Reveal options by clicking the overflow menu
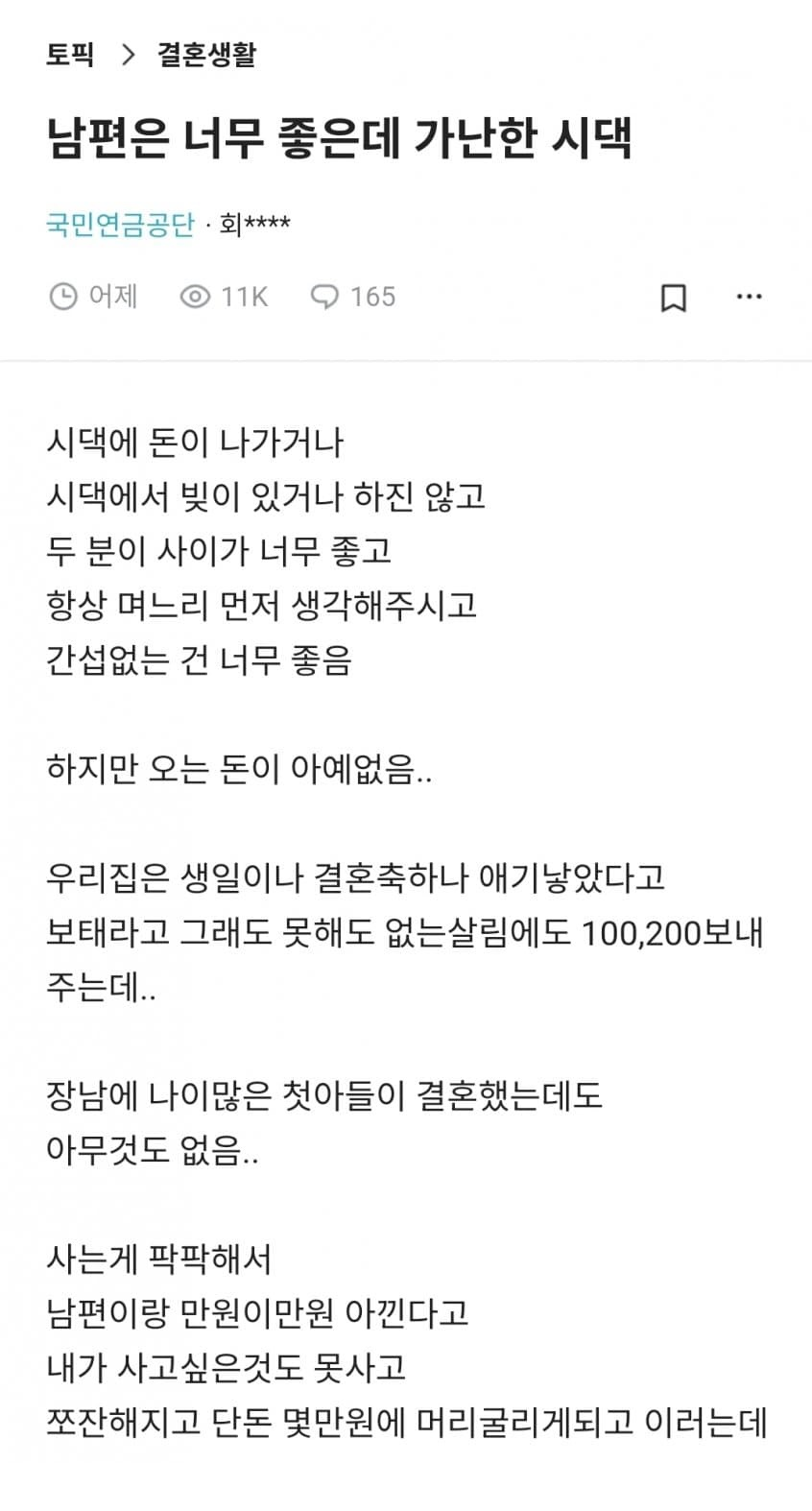 (748, 297)
